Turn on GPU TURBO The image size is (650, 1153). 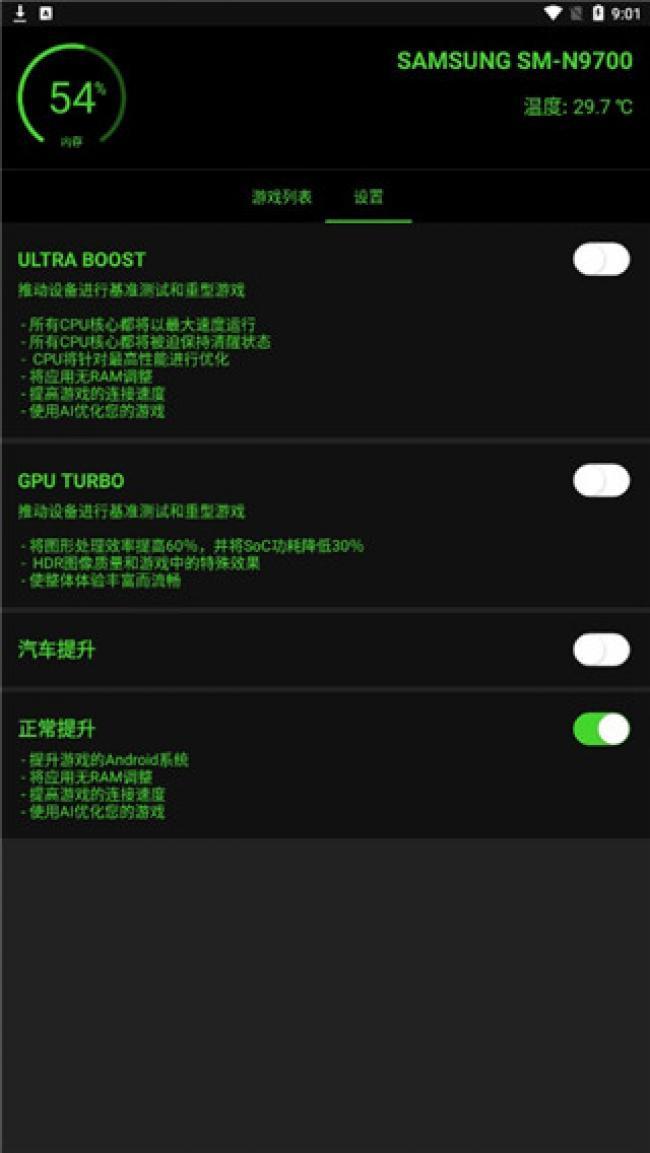tap(601, 480)
